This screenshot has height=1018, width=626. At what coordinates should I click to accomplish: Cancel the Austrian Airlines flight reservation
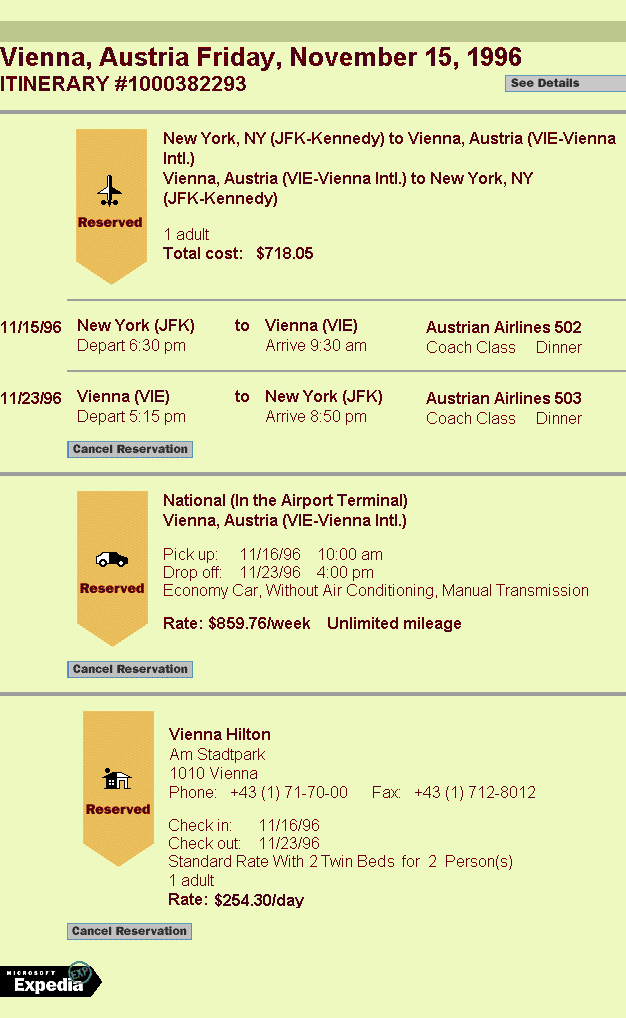(130, 449)
